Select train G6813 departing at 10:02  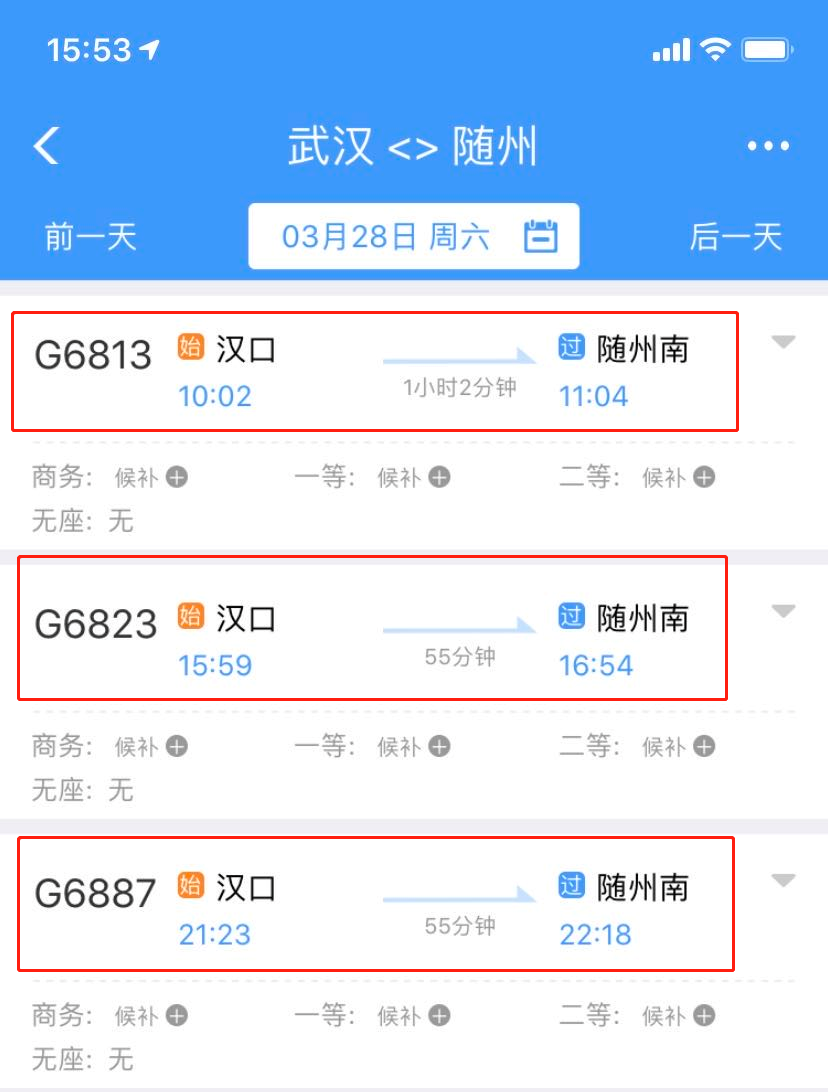pyautogui.click(x=375, y=371)
